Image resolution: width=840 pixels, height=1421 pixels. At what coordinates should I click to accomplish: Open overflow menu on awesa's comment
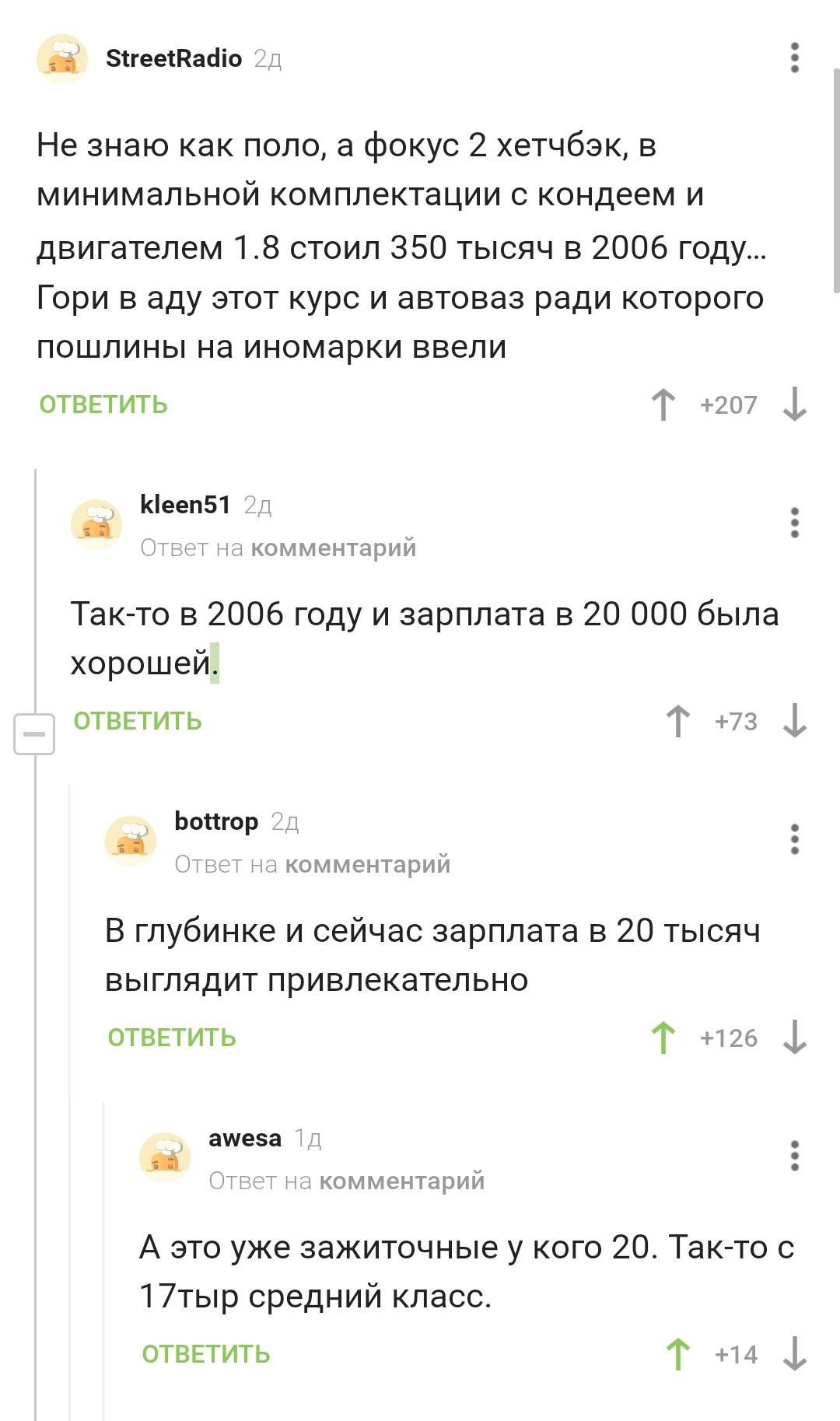click(794, 1156)
